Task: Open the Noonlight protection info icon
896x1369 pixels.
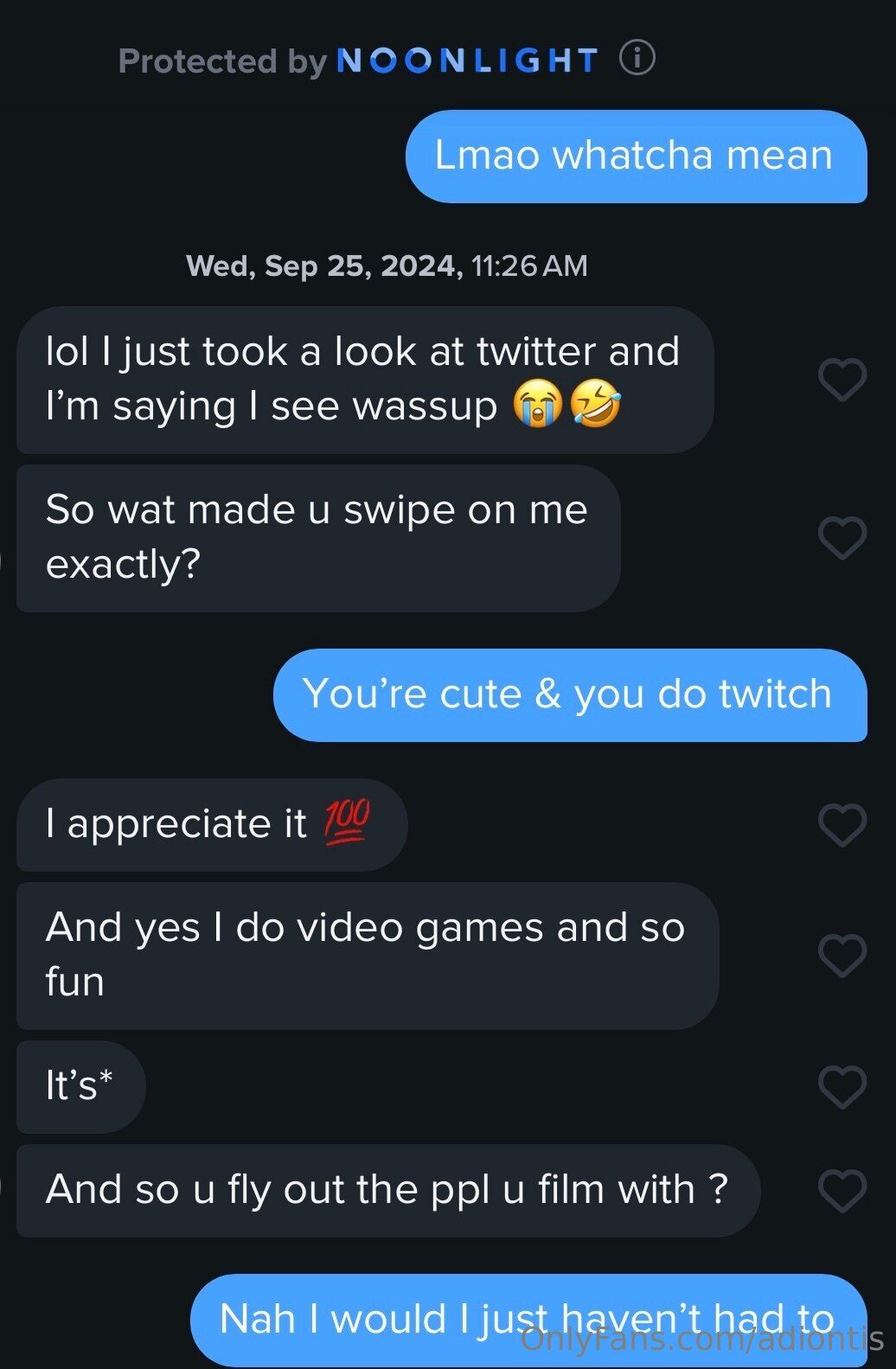Action: 637,59
